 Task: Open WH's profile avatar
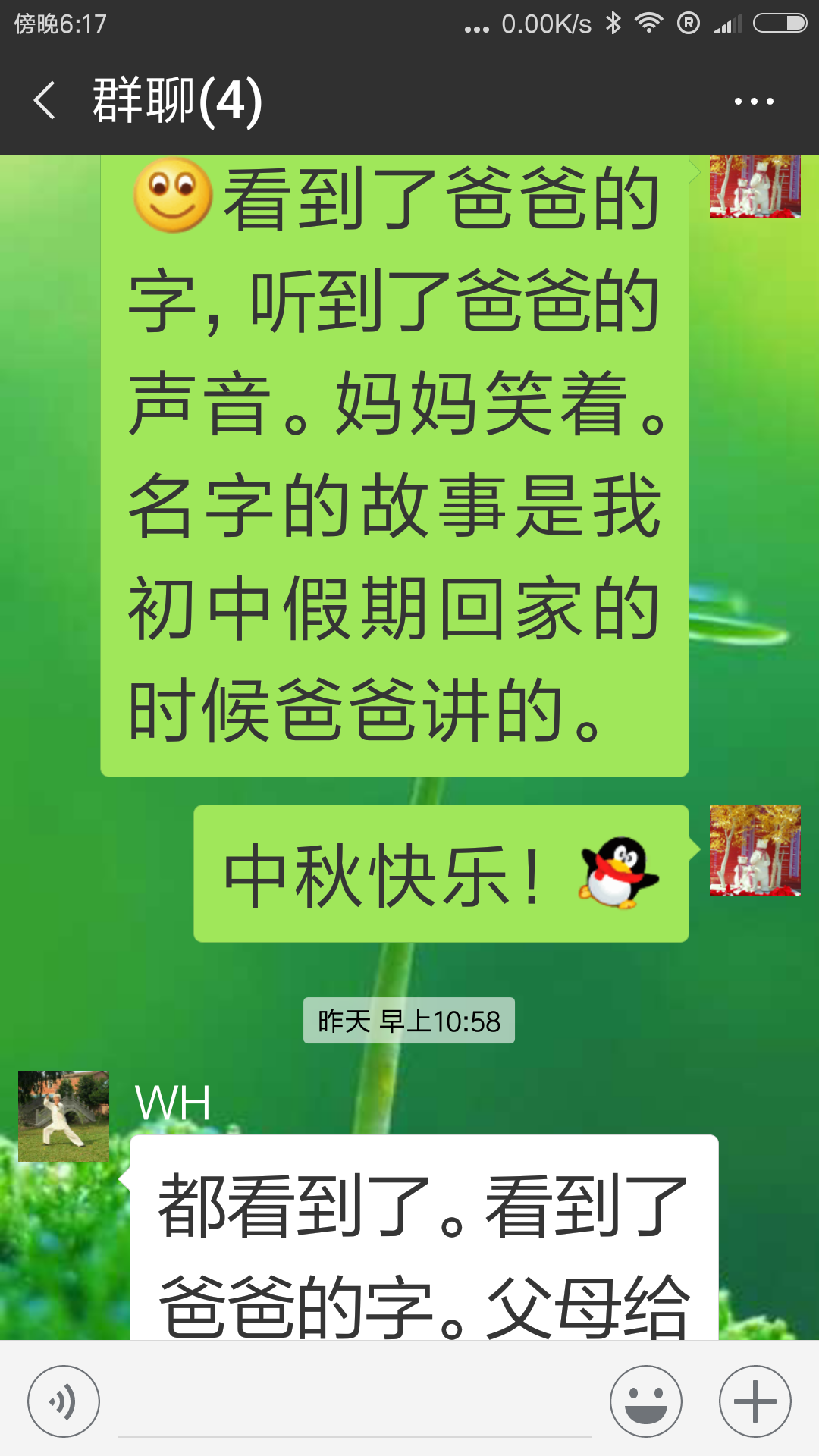pyautogui.click(x=64, y=1116)
